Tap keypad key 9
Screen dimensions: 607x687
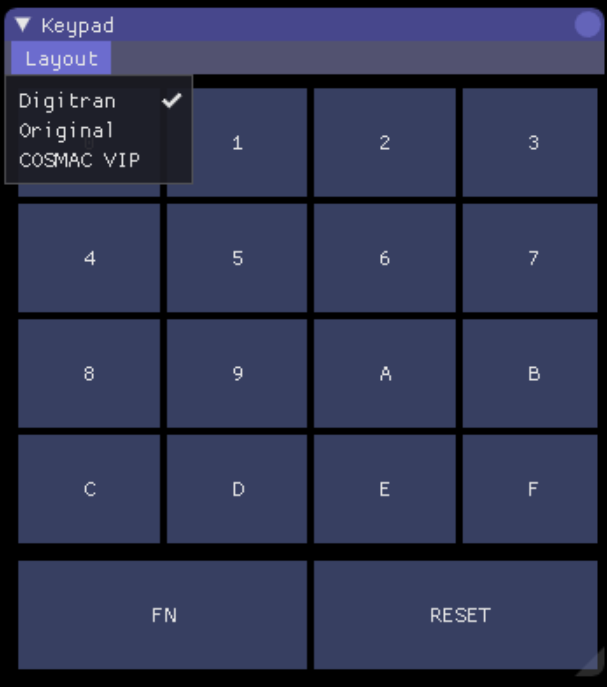(237, 374)
